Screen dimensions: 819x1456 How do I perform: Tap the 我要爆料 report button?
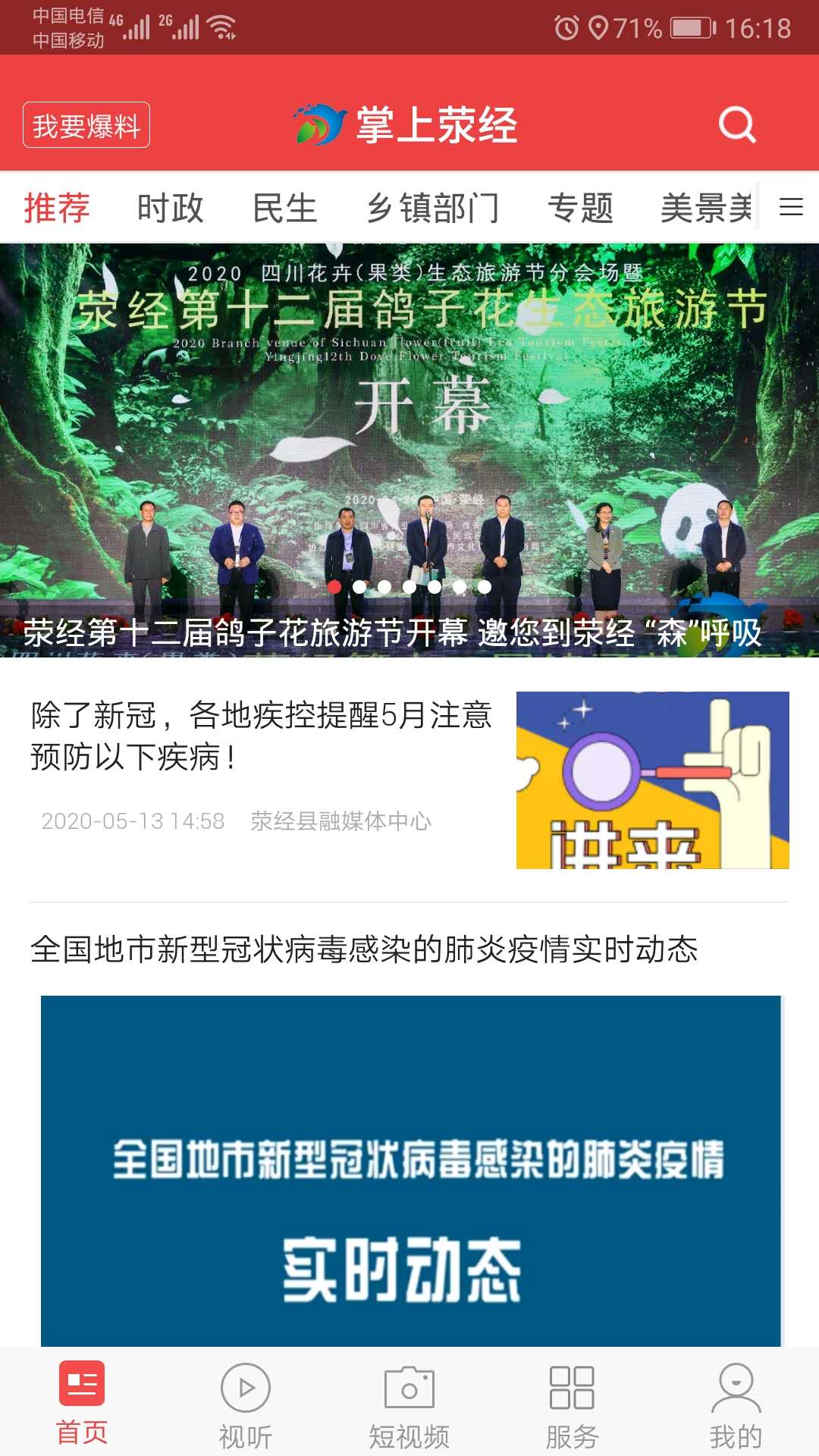(86, 124)
